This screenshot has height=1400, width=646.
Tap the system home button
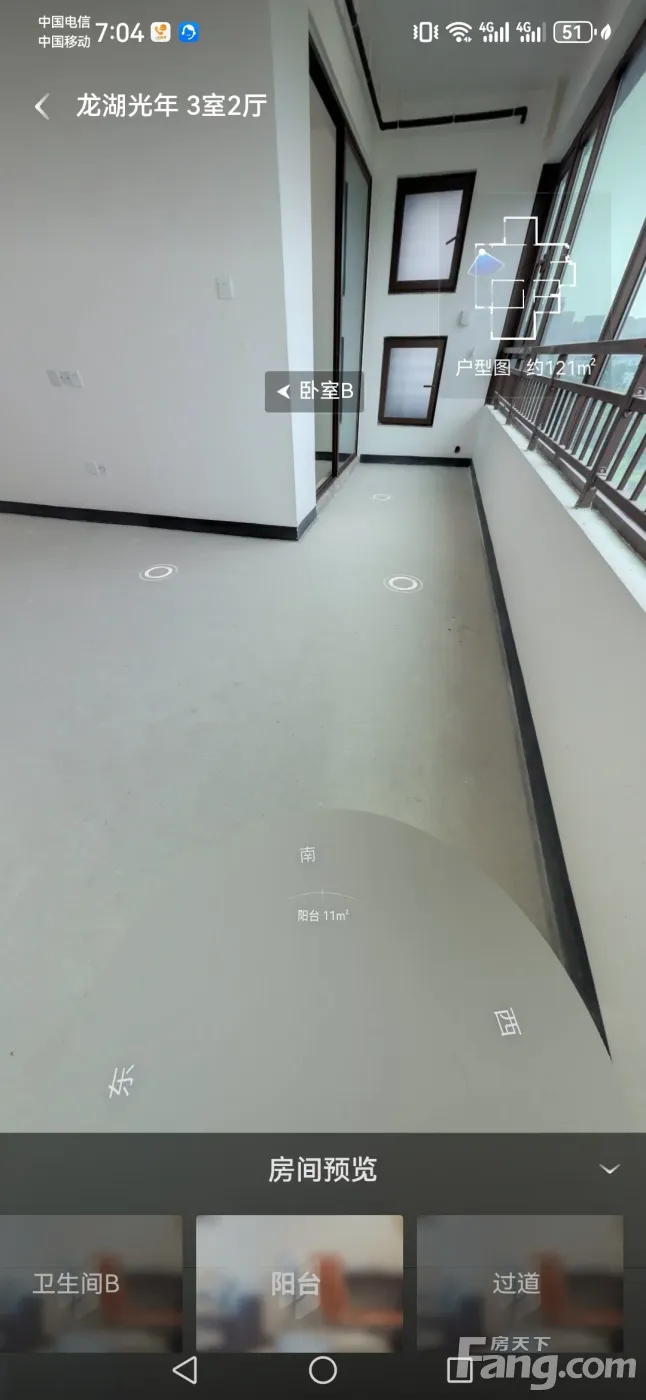click(x=323, y=1369)
